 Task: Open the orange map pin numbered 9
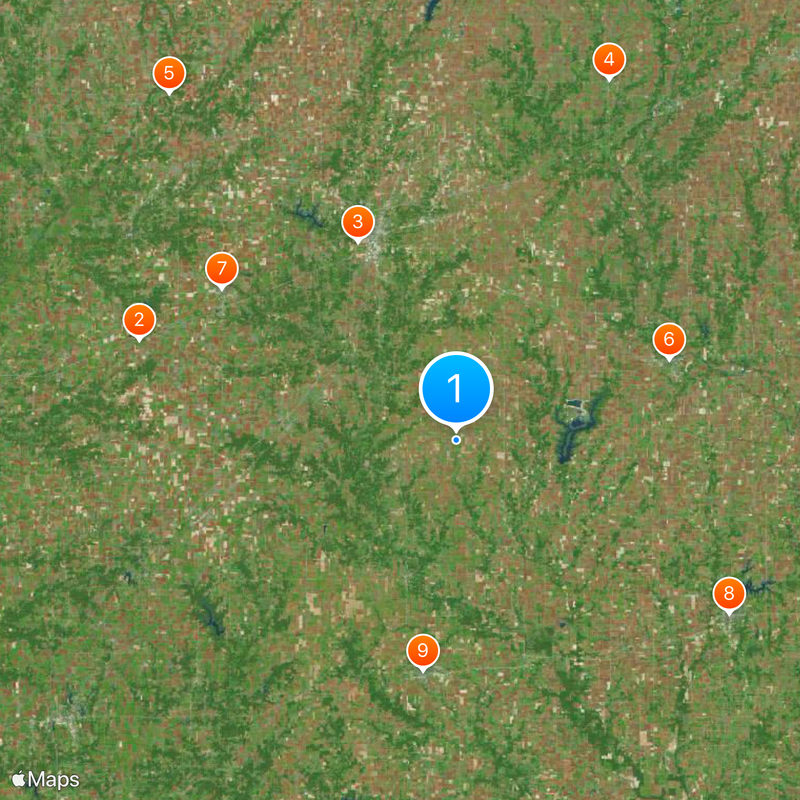click(x=423, y=652)
